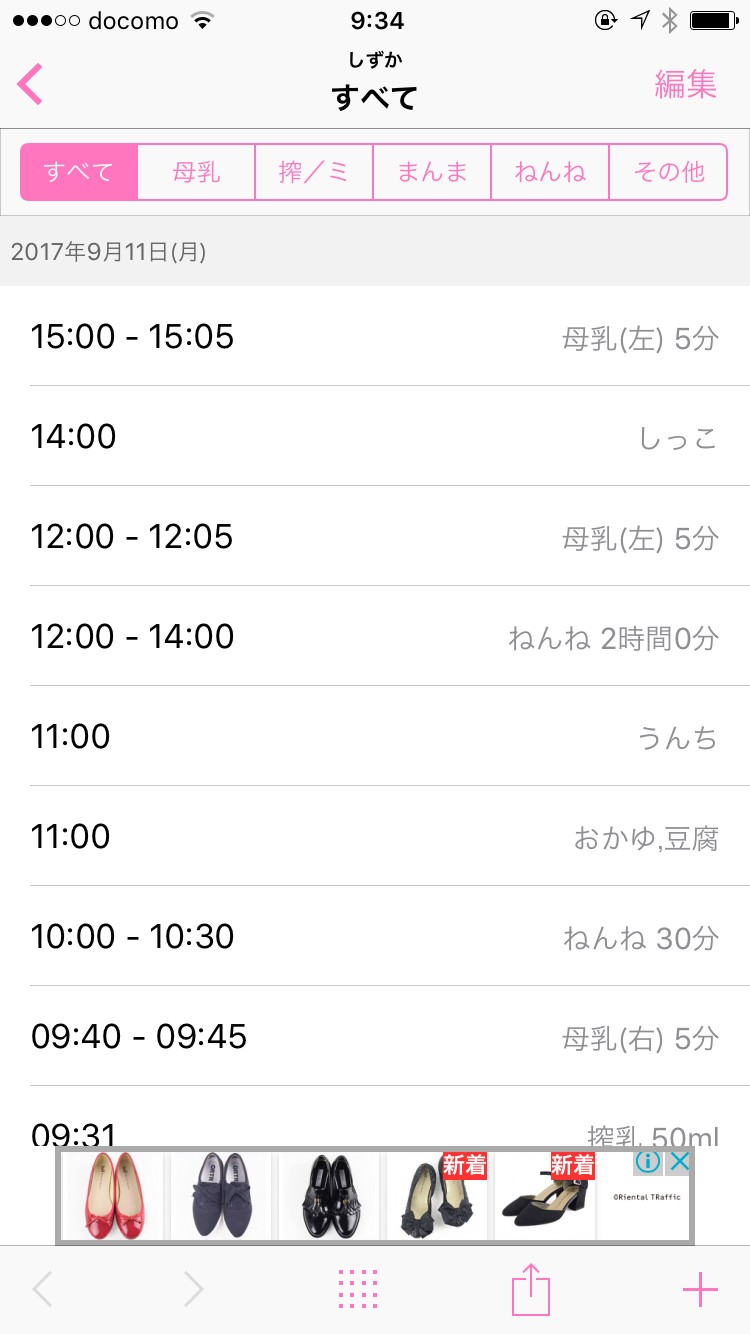Switch to the 母乳 filter

(196, 172)
